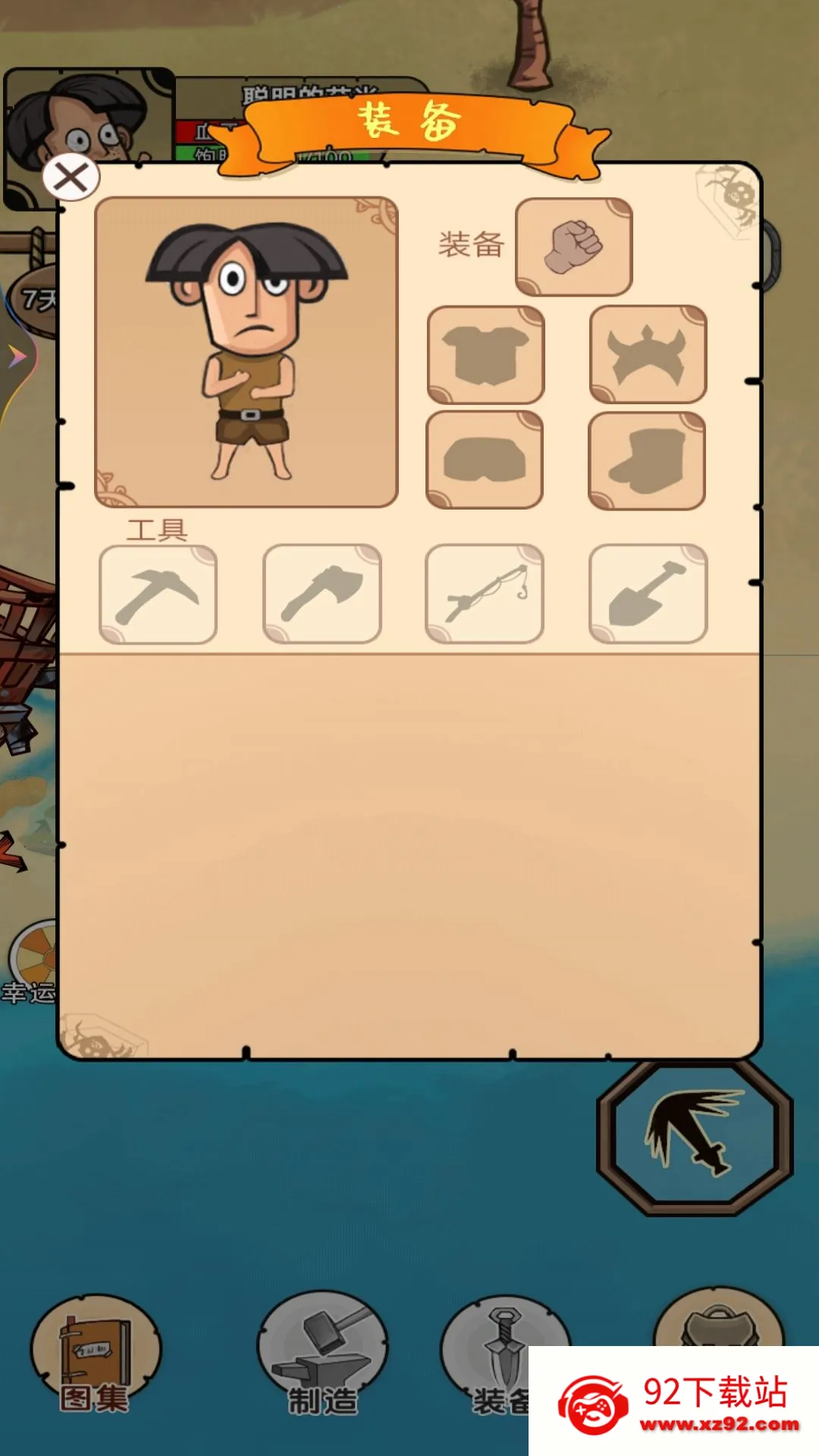Tap the shovel tool slot
Viewport: 819px width, 1456px height.
pos(648,594)
